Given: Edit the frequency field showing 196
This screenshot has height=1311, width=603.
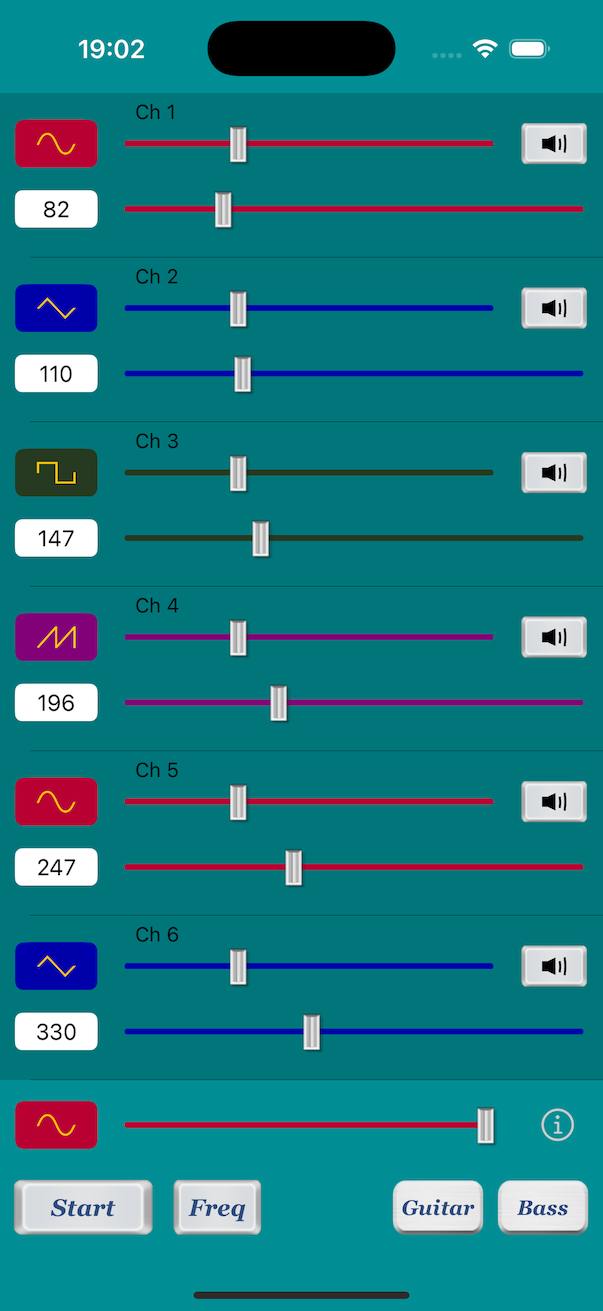Looking at the screenshot, I should click(x=56, y=703).
